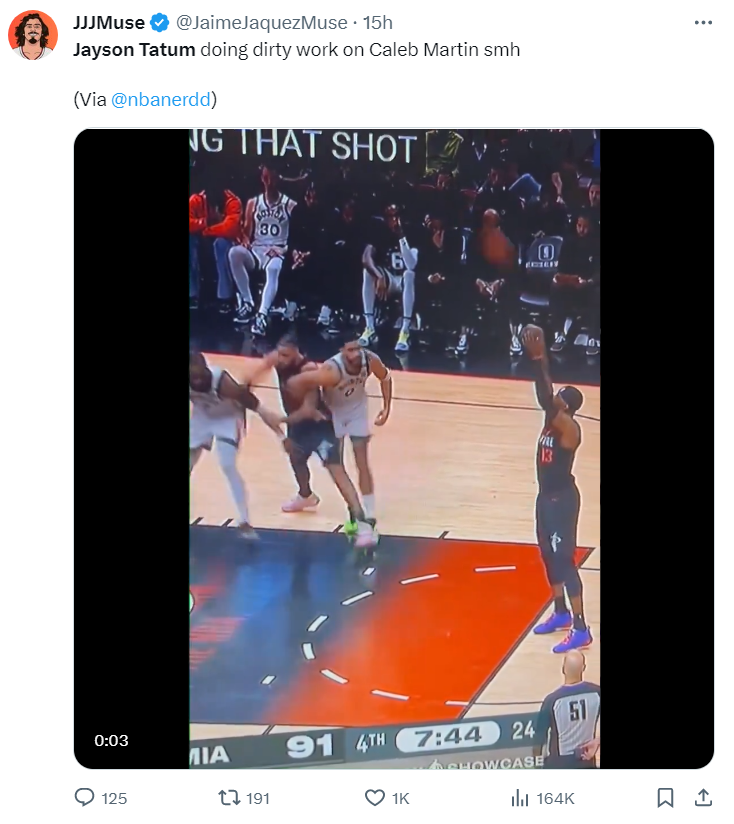Like the post with 1K likes

point(375,798)
